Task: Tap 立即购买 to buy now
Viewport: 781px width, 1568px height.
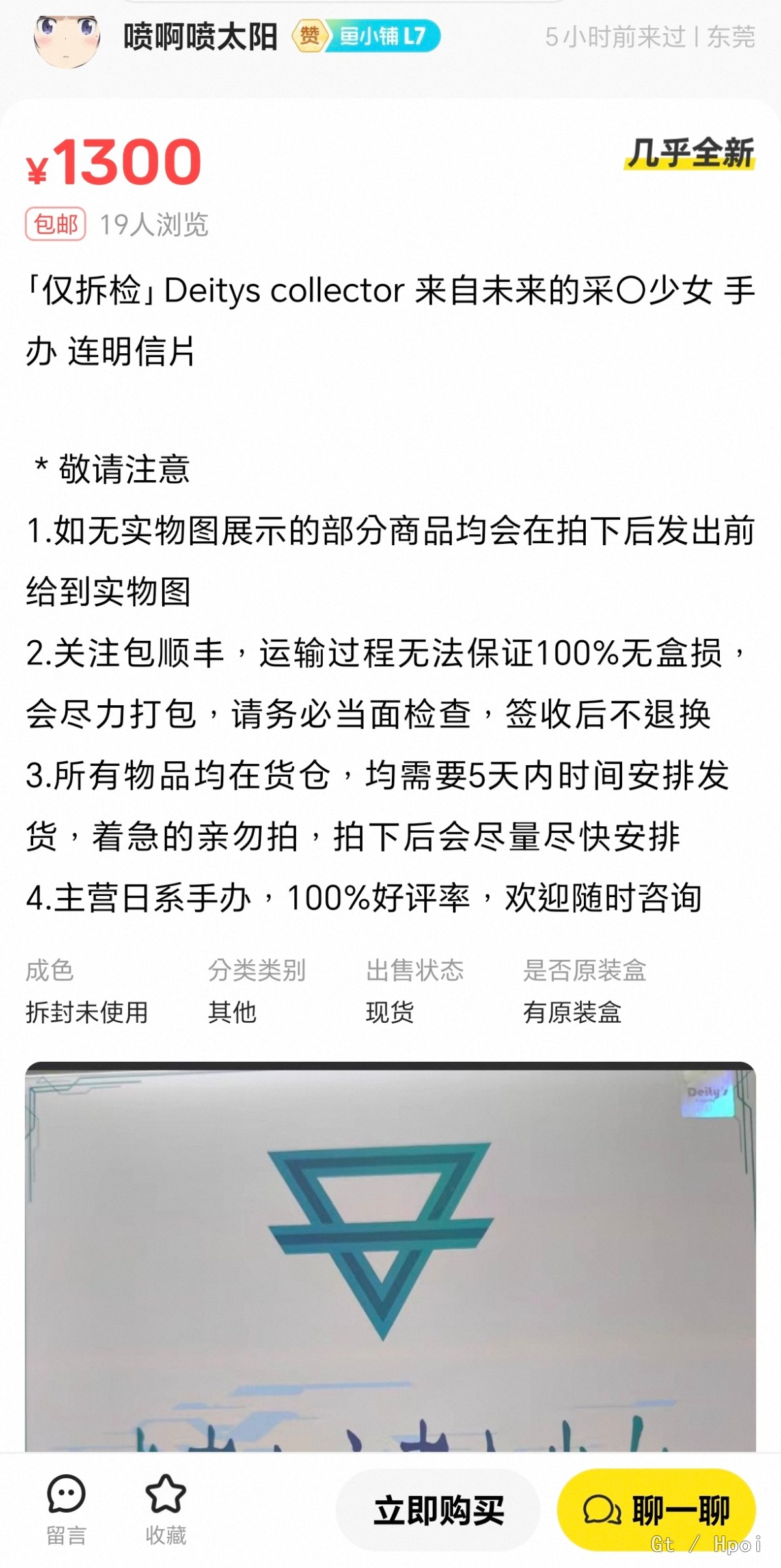Action: coord(438,1509)
